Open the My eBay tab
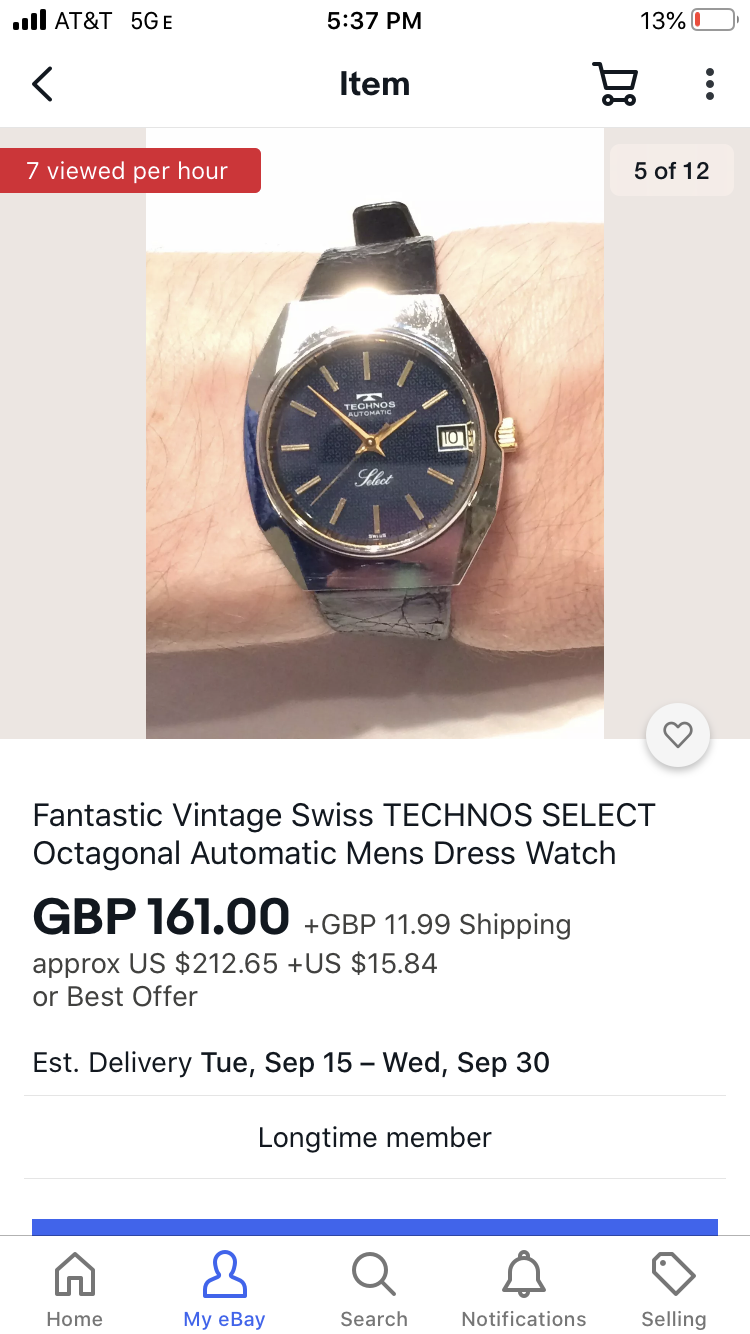Screen dimensions: 750x1334 [x=224, y=1290]
